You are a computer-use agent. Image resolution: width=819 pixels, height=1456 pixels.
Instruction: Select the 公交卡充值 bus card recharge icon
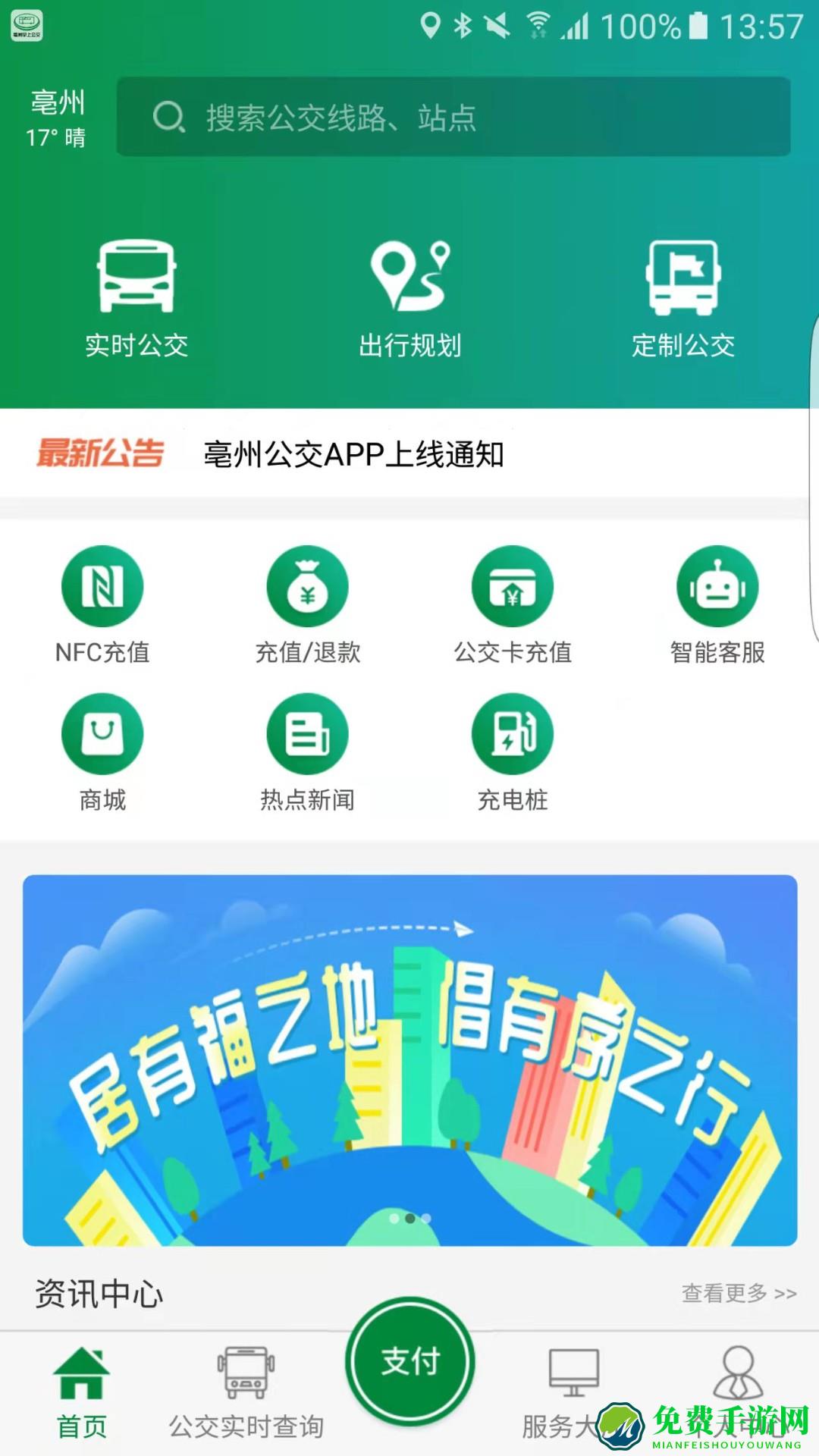513,603
